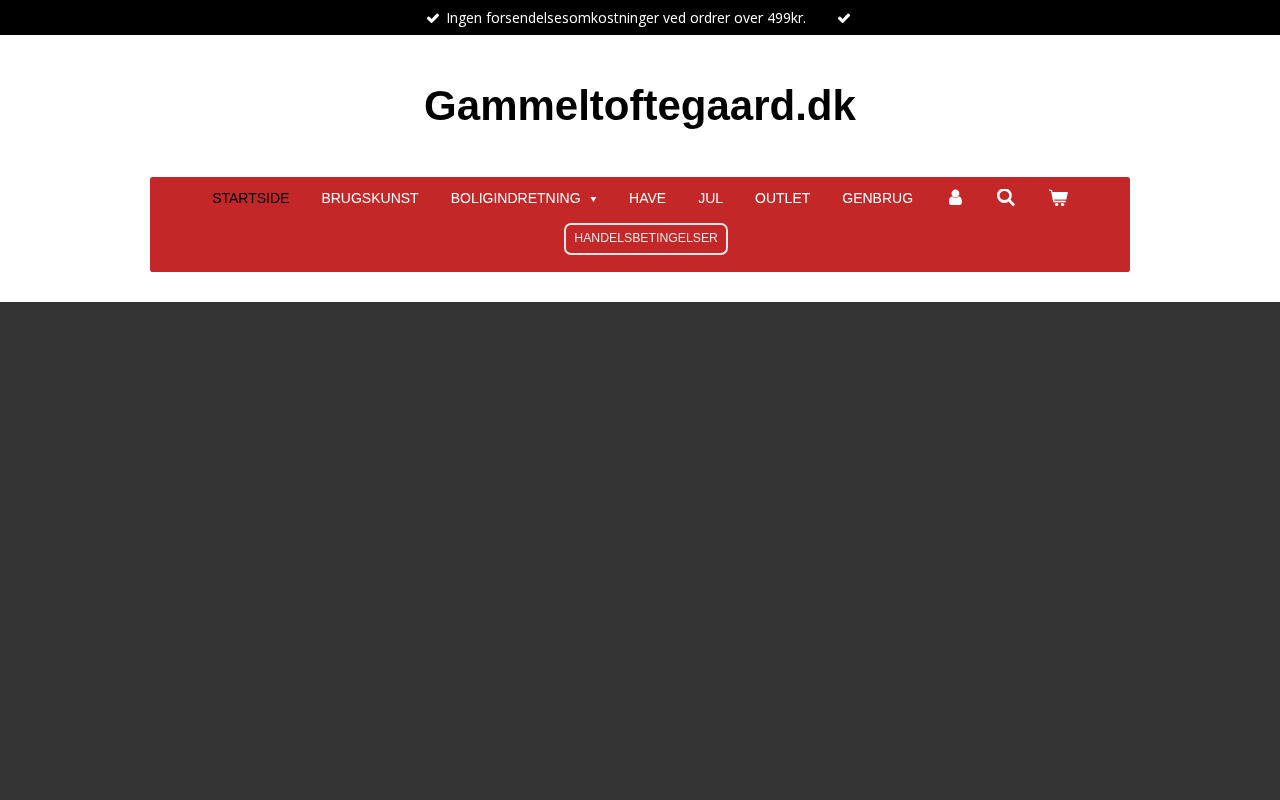Open the Startside menu item
This screenshot has height=800, width=1280.
(x=250, y=198)
